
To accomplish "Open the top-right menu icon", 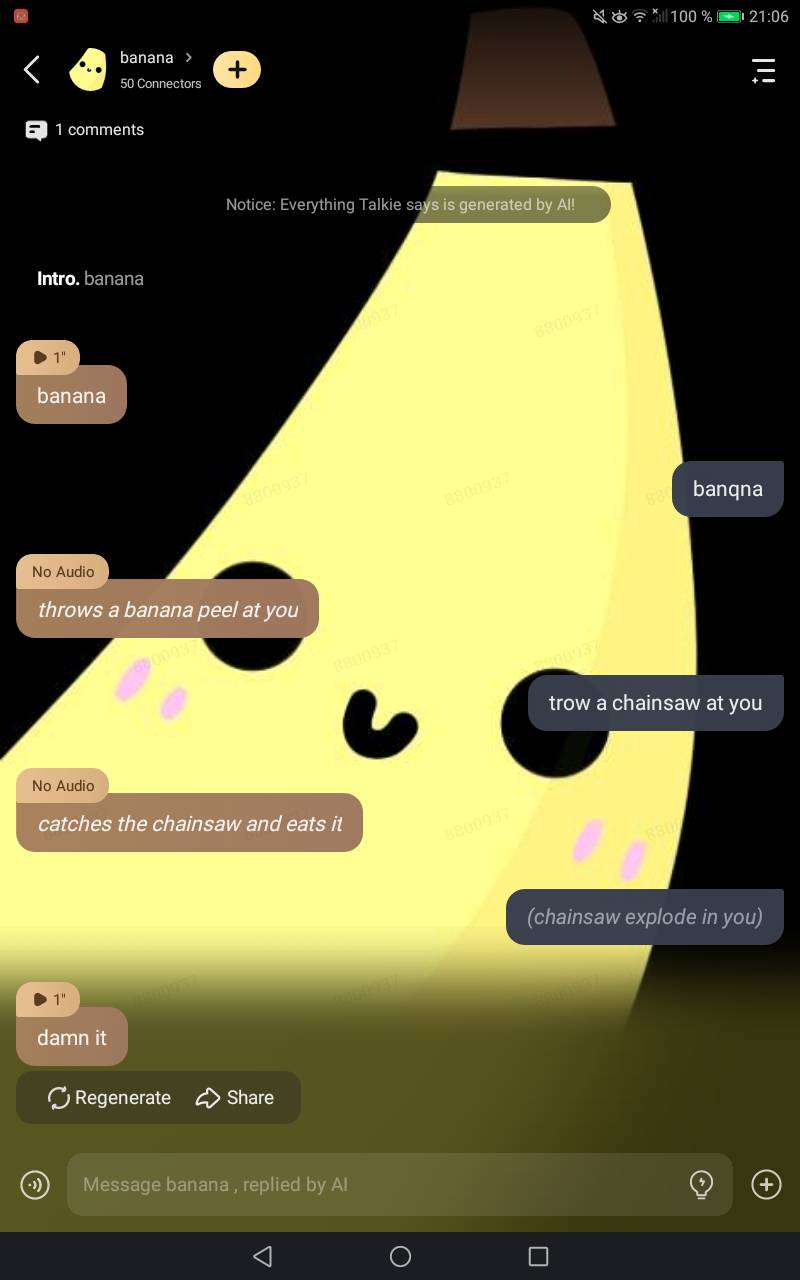I will [x=763, y=70].
